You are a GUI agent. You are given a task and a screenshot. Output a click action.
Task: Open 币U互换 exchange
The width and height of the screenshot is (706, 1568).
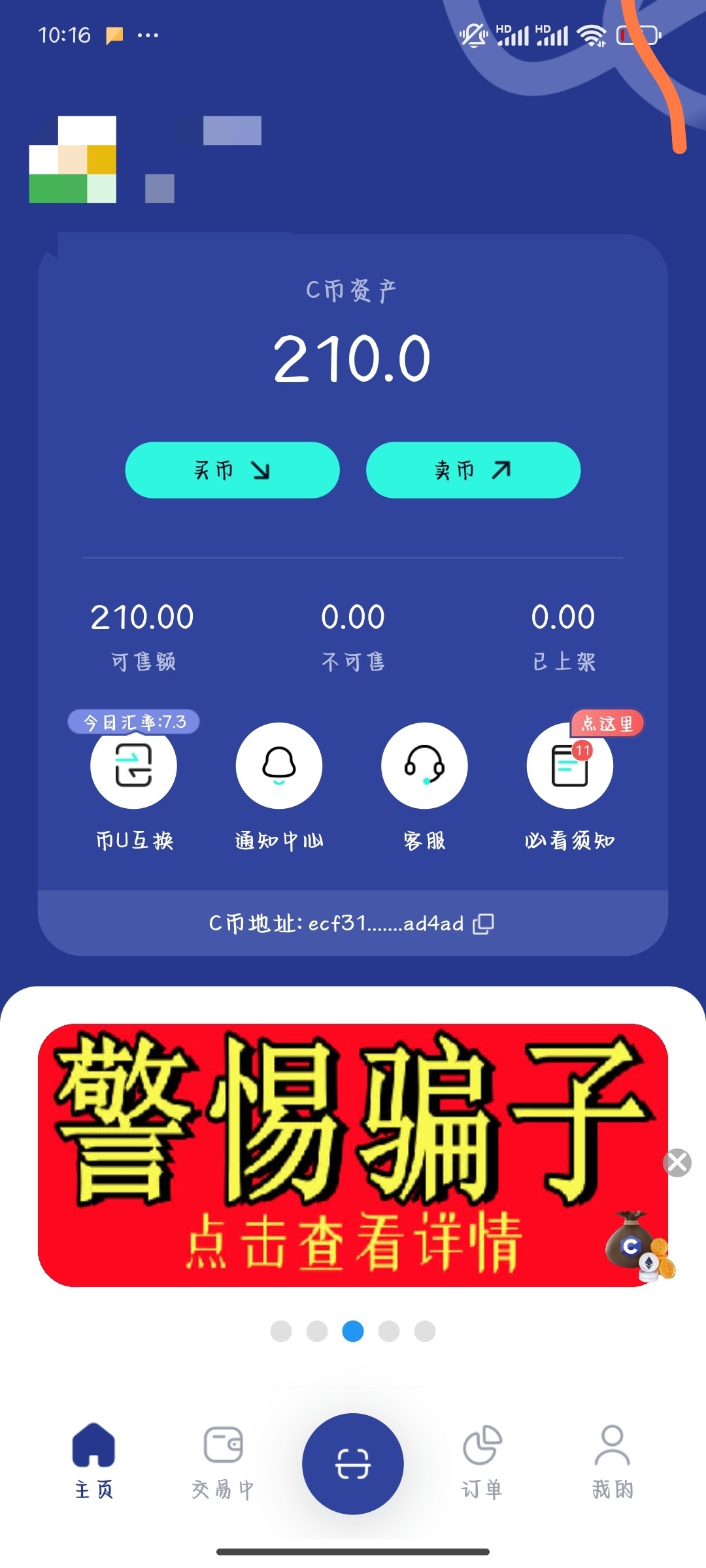point(134,766)
